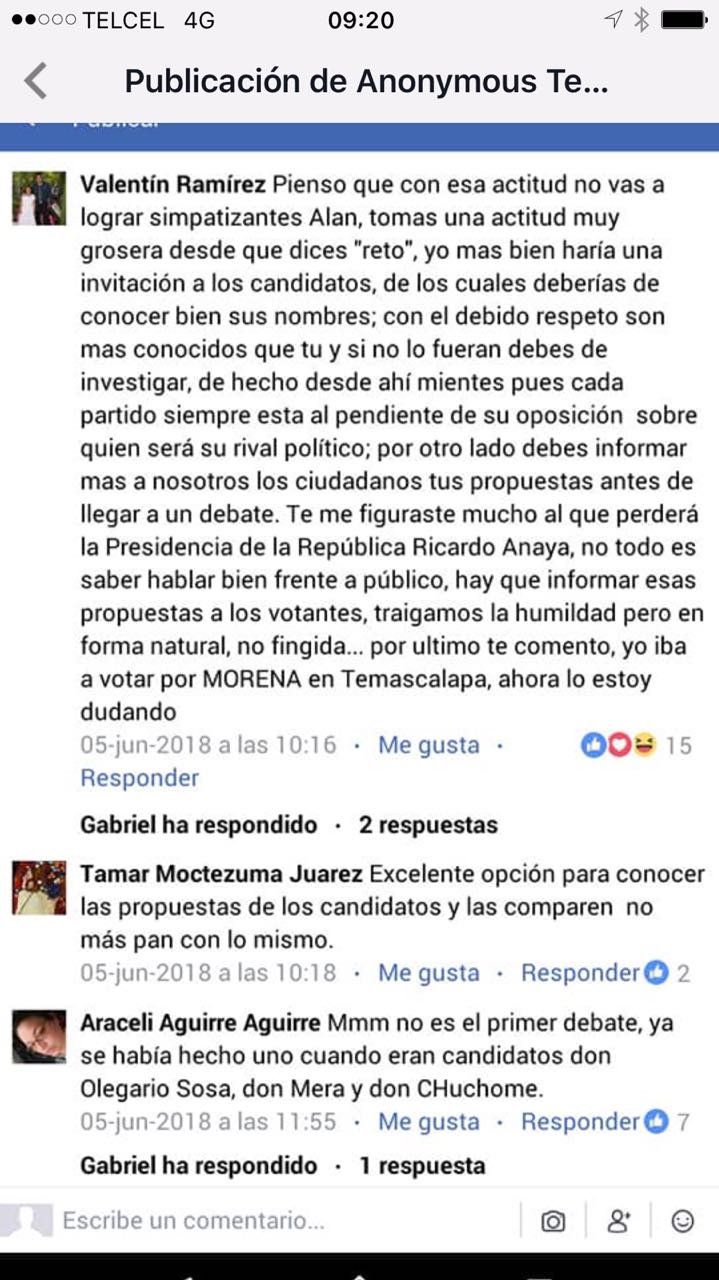
Task: Open Valentín Ramírez's profile name
Action: pyautogui.click(x=172, y=185)
